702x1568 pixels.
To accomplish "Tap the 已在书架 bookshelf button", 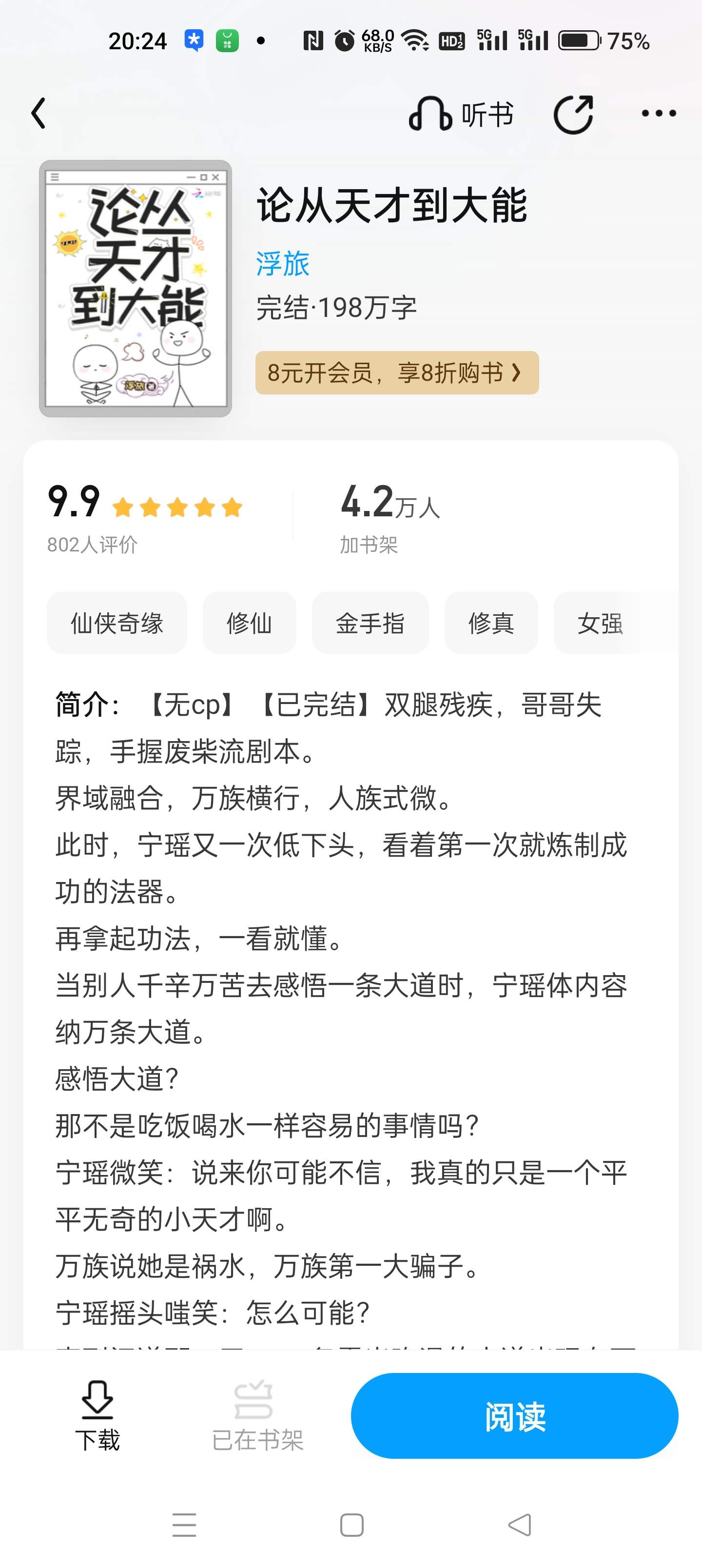I will coord(257,1416).
